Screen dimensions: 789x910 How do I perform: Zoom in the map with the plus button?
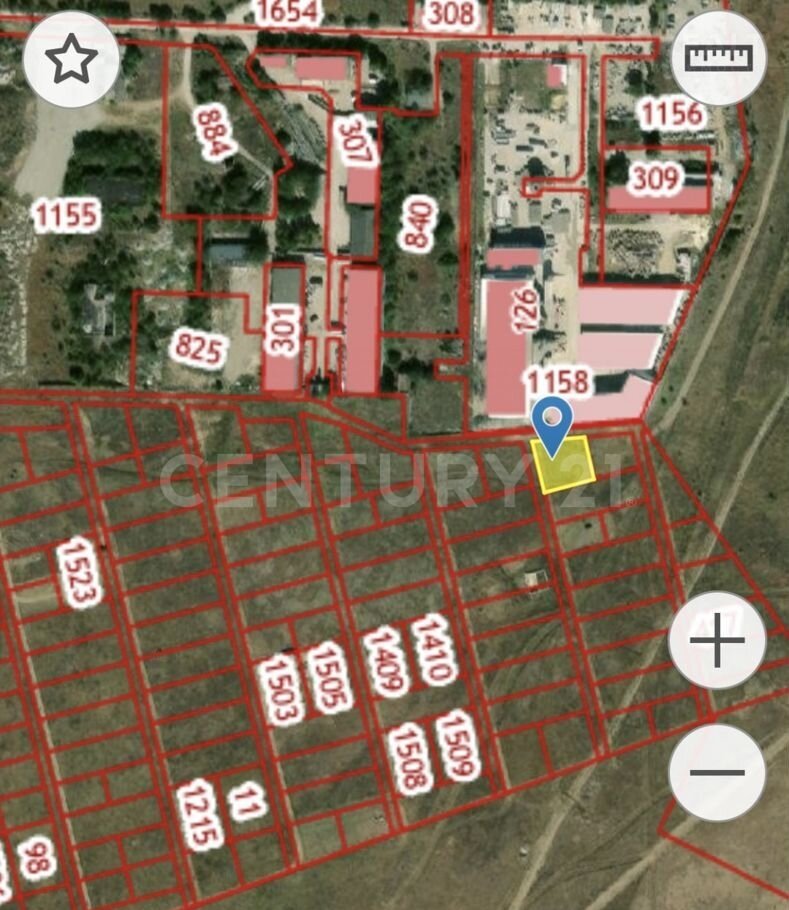coord(717,639)
